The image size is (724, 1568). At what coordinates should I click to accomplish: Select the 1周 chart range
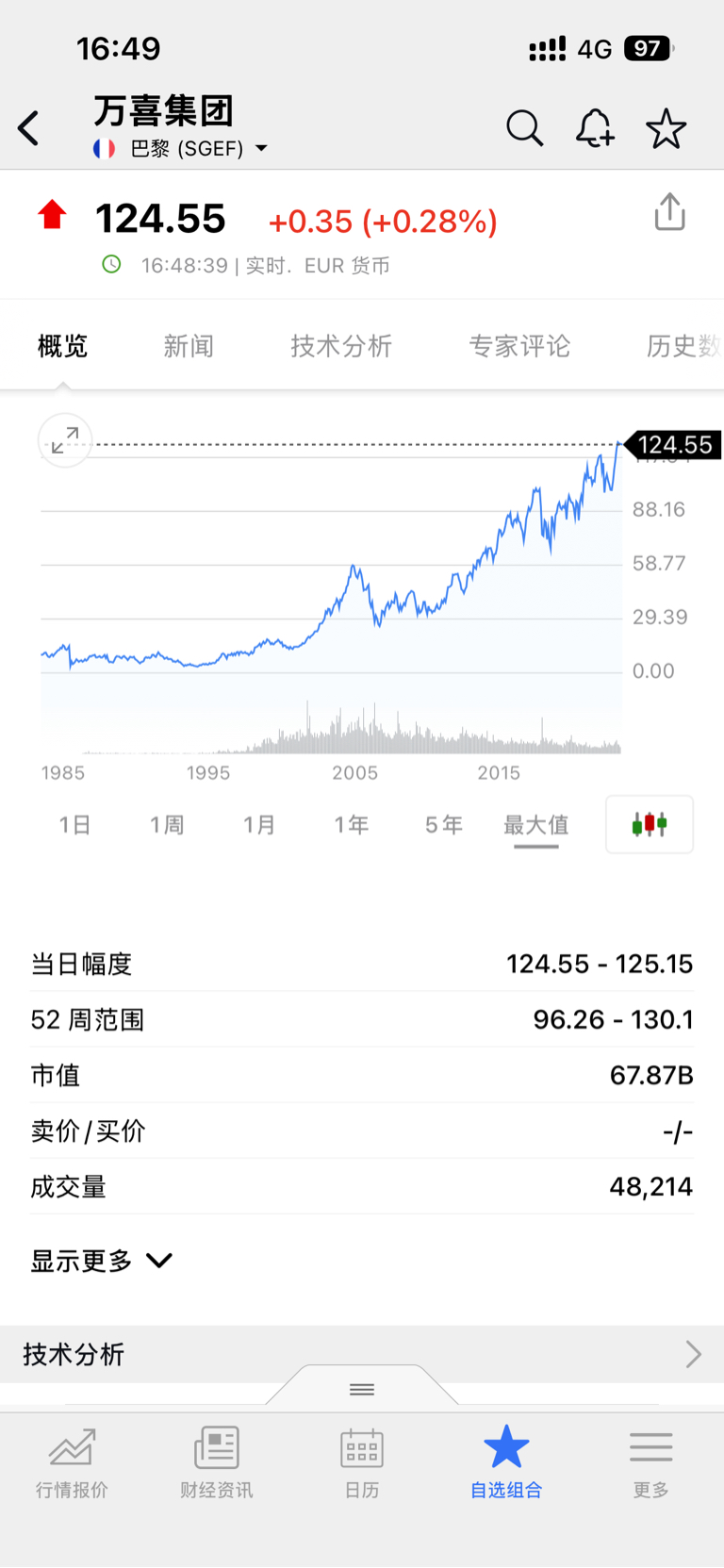[167, 825]
